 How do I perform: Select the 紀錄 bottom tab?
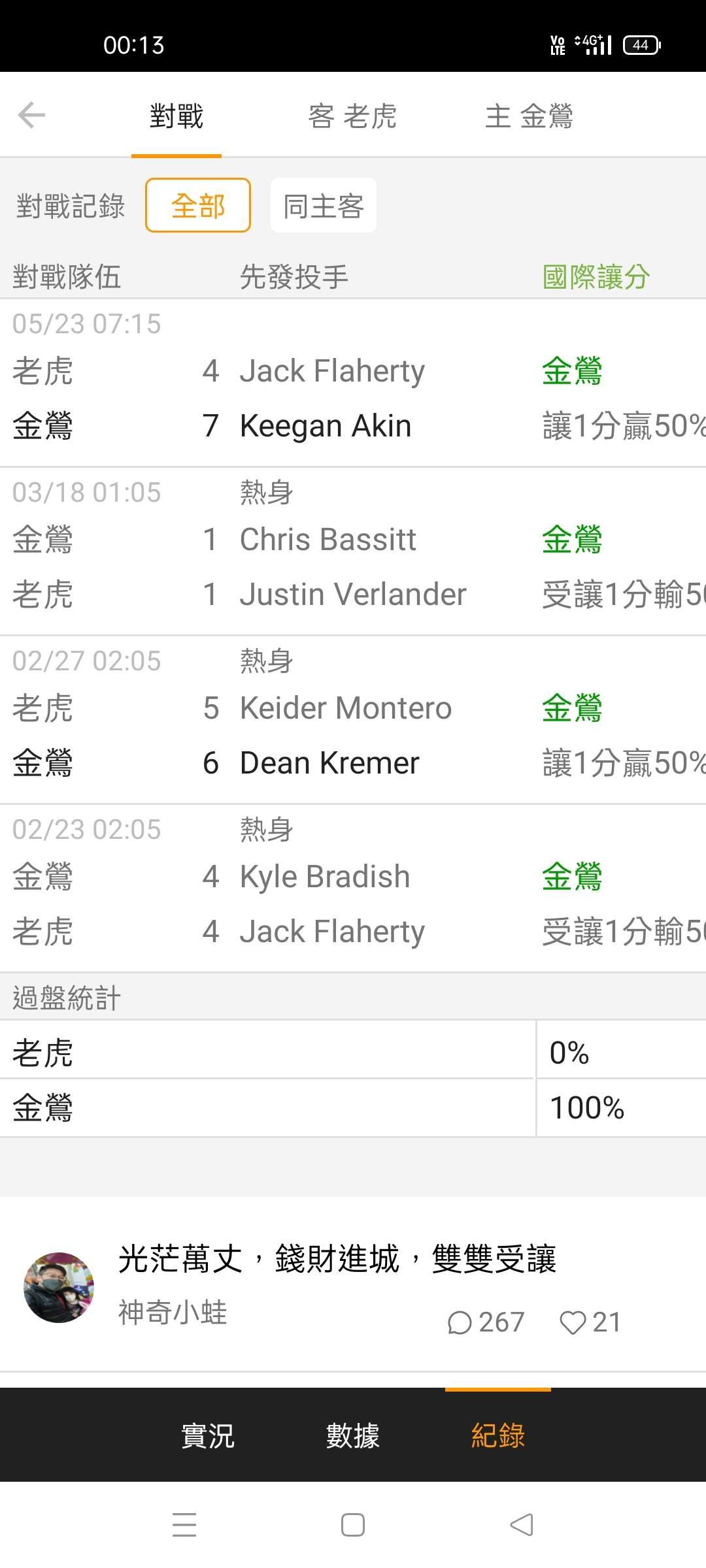click(x=498, y=1436)
